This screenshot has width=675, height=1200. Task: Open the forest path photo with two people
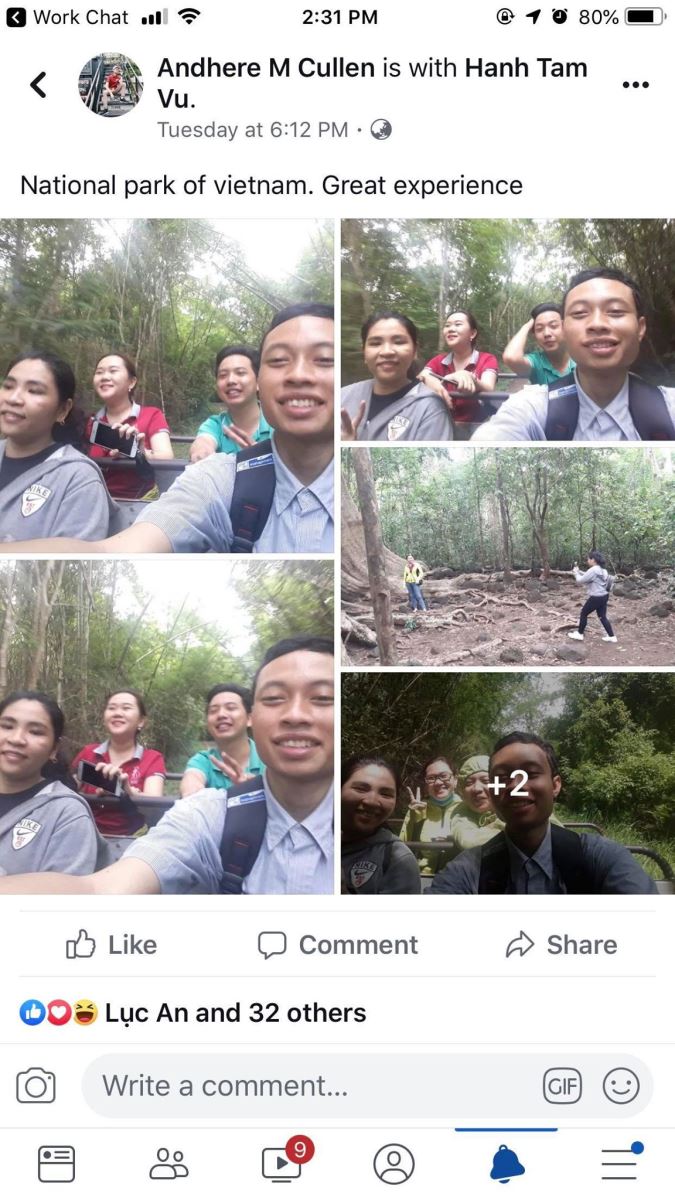(x=508, y=556)
